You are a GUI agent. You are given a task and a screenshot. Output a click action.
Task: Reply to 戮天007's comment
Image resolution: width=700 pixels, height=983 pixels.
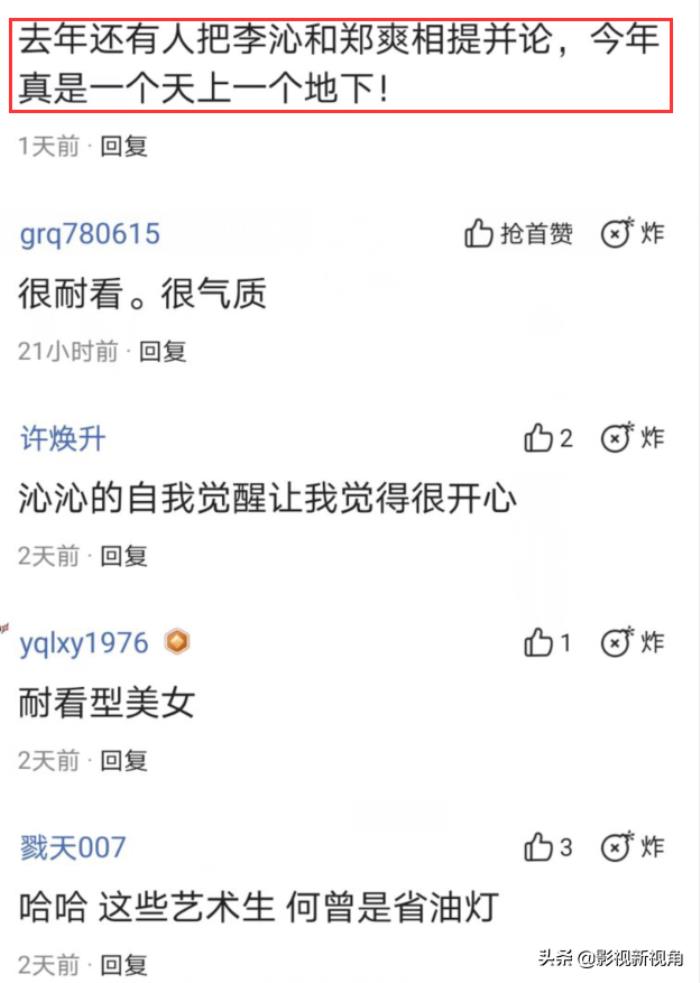point(124,964)
